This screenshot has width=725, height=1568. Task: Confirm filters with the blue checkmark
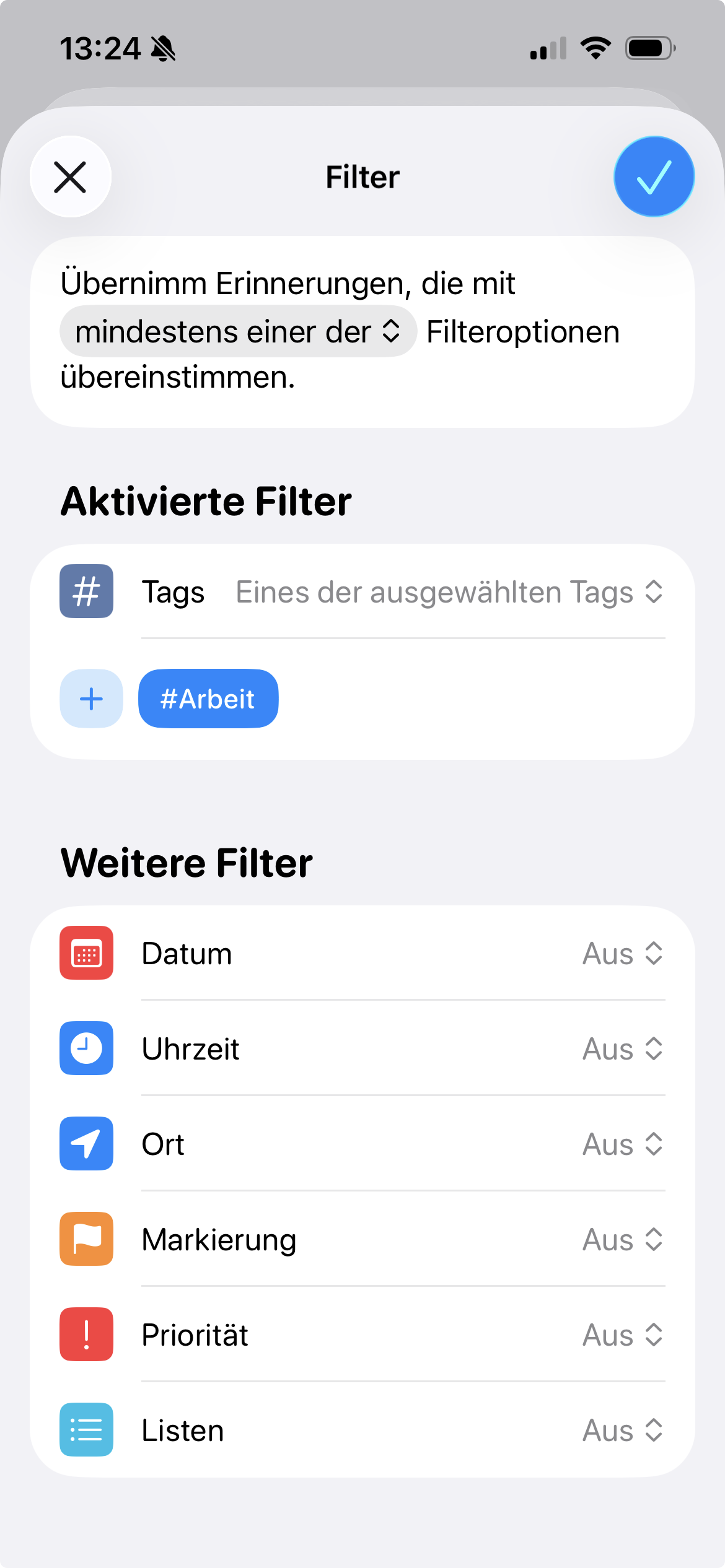654,177
